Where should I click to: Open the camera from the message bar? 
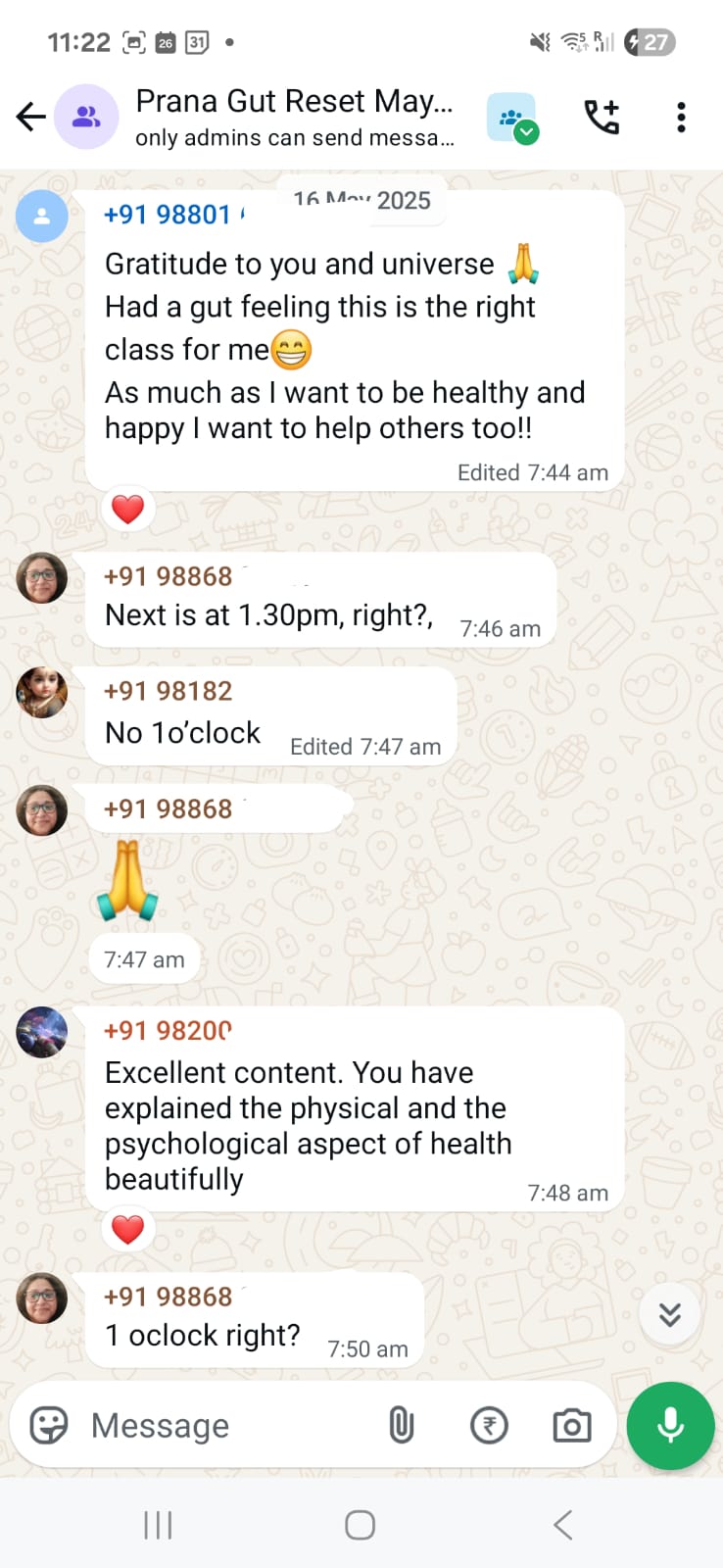(x=572, y=1426)
